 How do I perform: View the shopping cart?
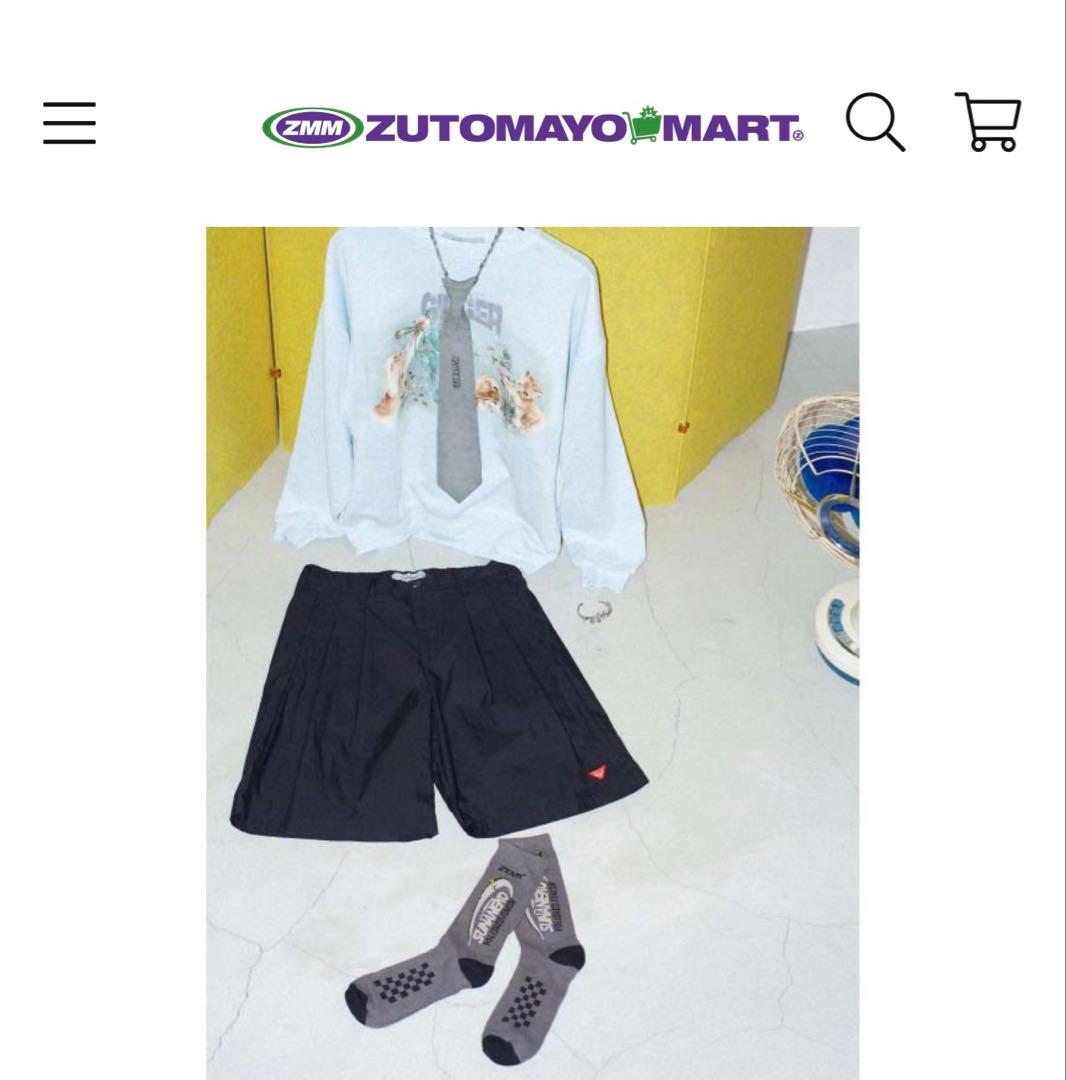point(988,122)
